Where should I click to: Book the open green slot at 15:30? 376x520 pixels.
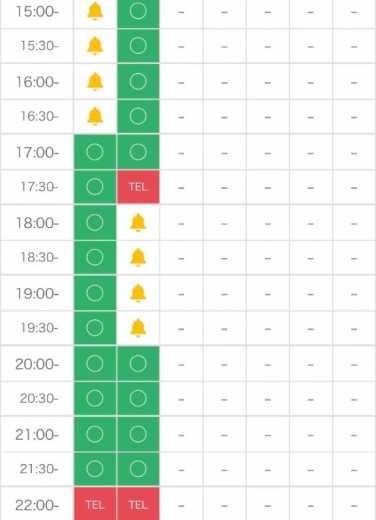(x=138, y=46)
